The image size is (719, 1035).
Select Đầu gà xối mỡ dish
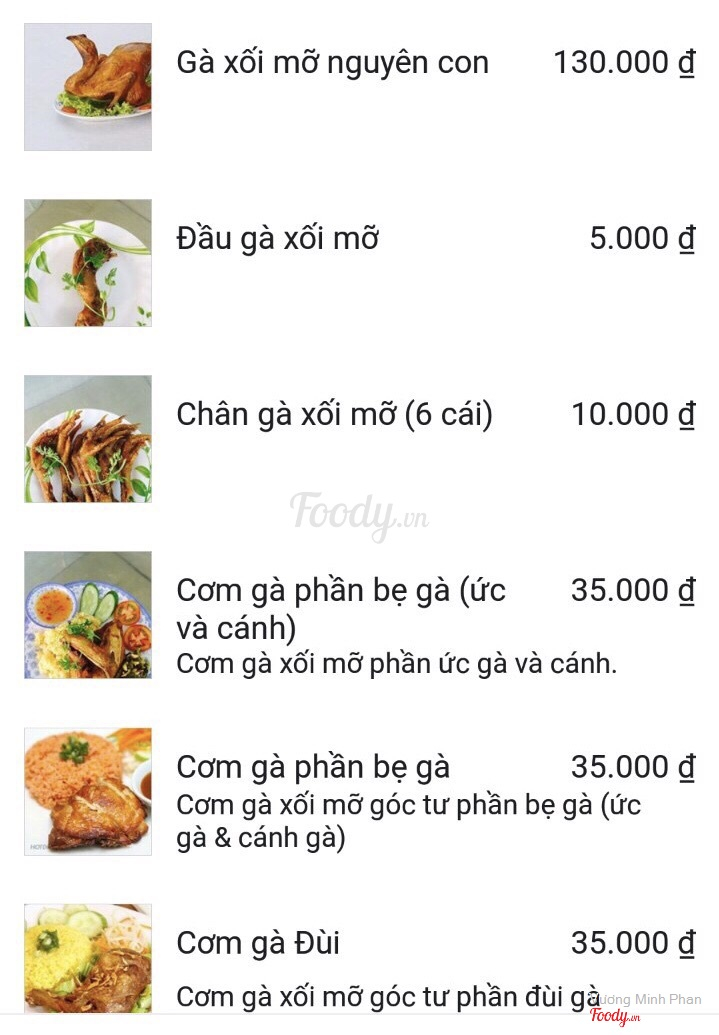[277, 239]
